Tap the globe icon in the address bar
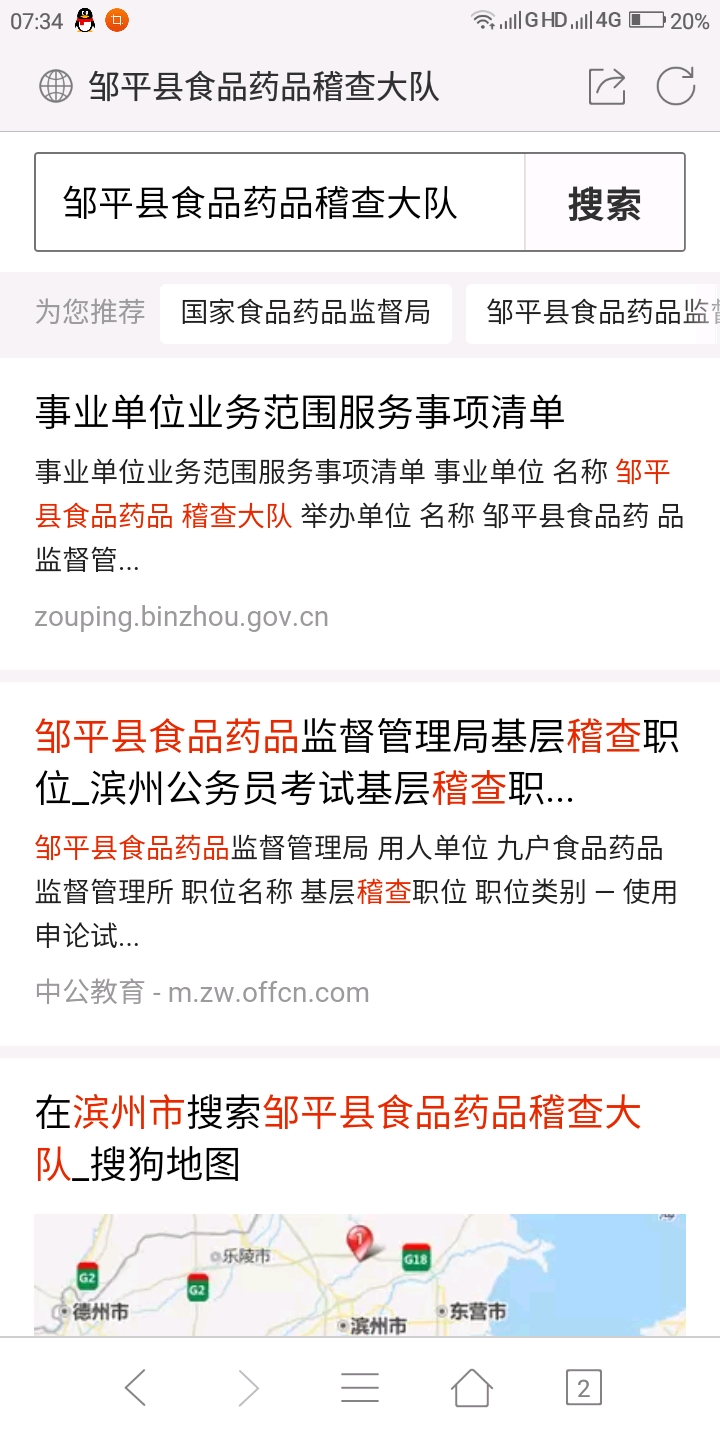 (x=56, y=87)
